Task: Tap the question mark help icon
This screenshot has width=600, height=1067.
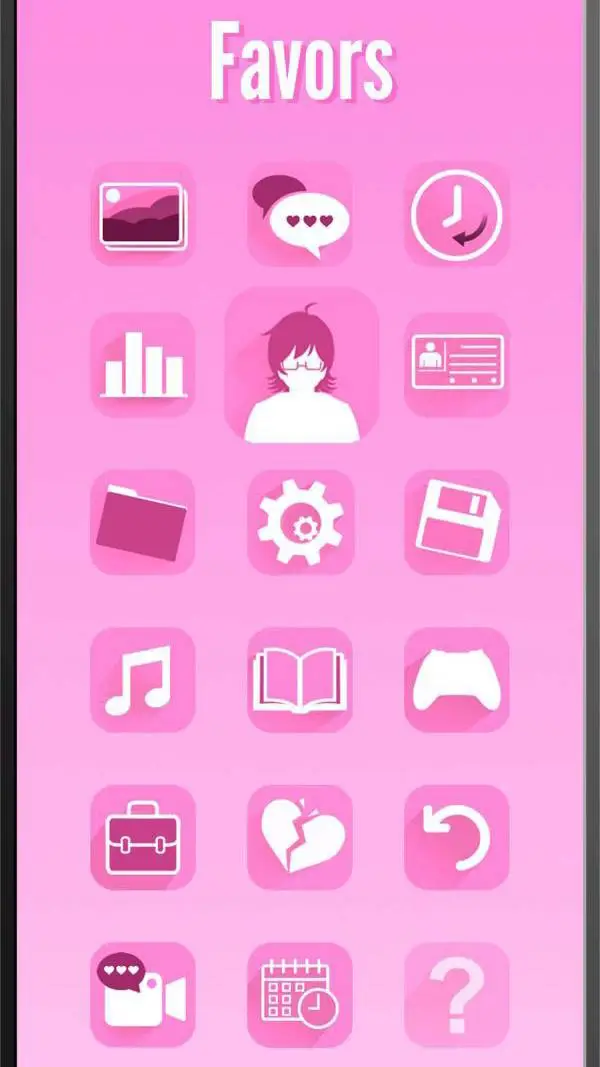Action: (457, 994)
